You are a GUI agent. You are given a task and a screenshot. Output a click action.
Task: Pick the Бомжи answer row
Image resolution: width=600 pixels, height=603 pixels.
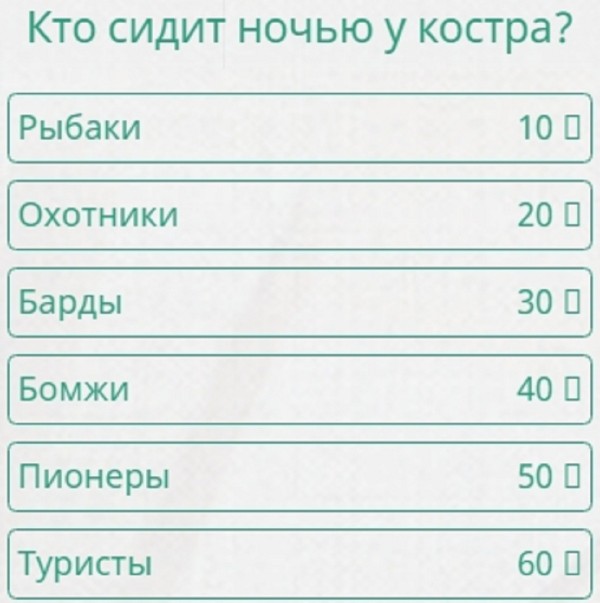(x=300, y=390)
